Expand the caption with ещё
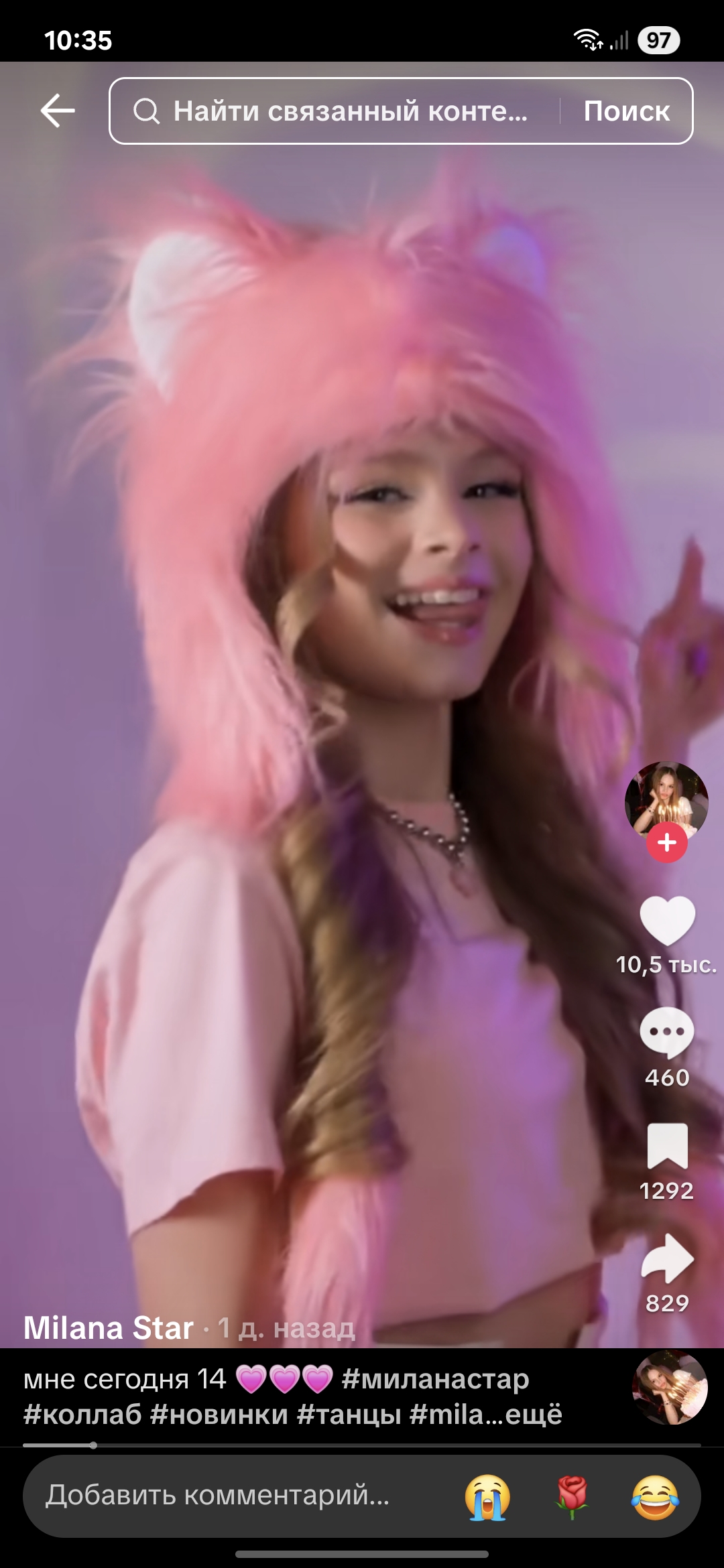This screenshot has width=724, height=1568. (x=534, y=1415)
